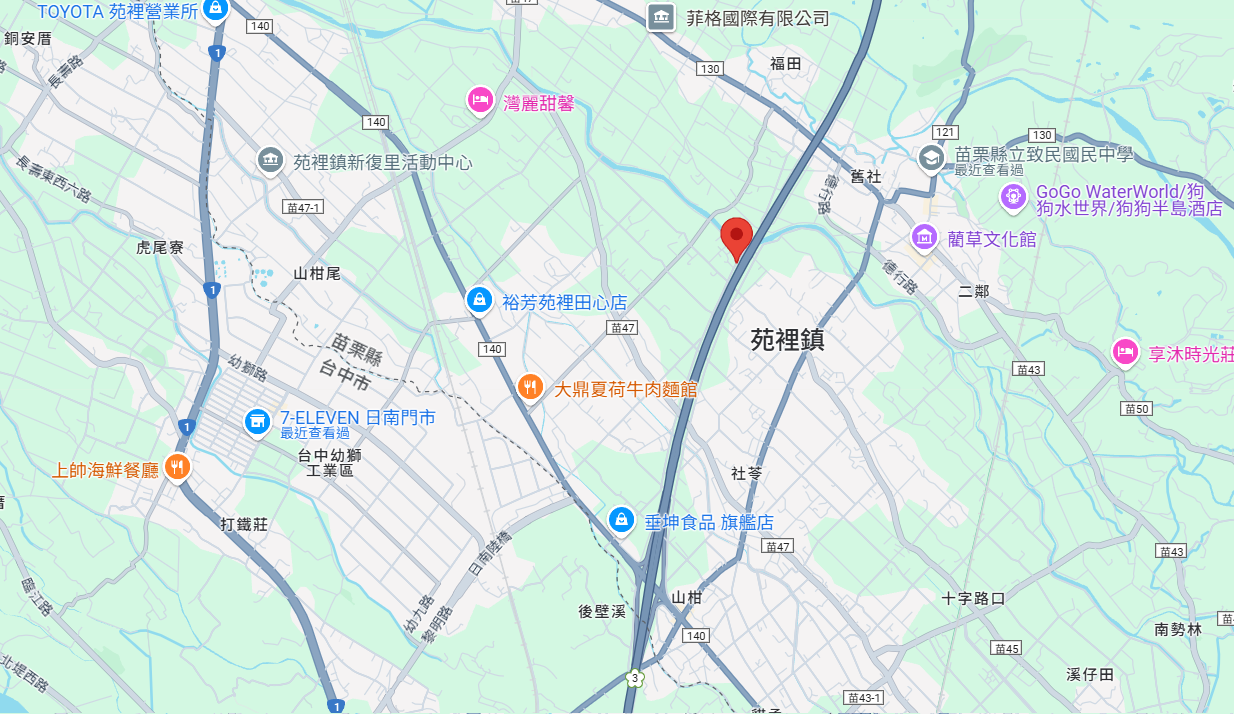Open 大鼎夏荷牛肉麵館 restaurant marker
The image size is (1234, 714).
coord(530,386)
